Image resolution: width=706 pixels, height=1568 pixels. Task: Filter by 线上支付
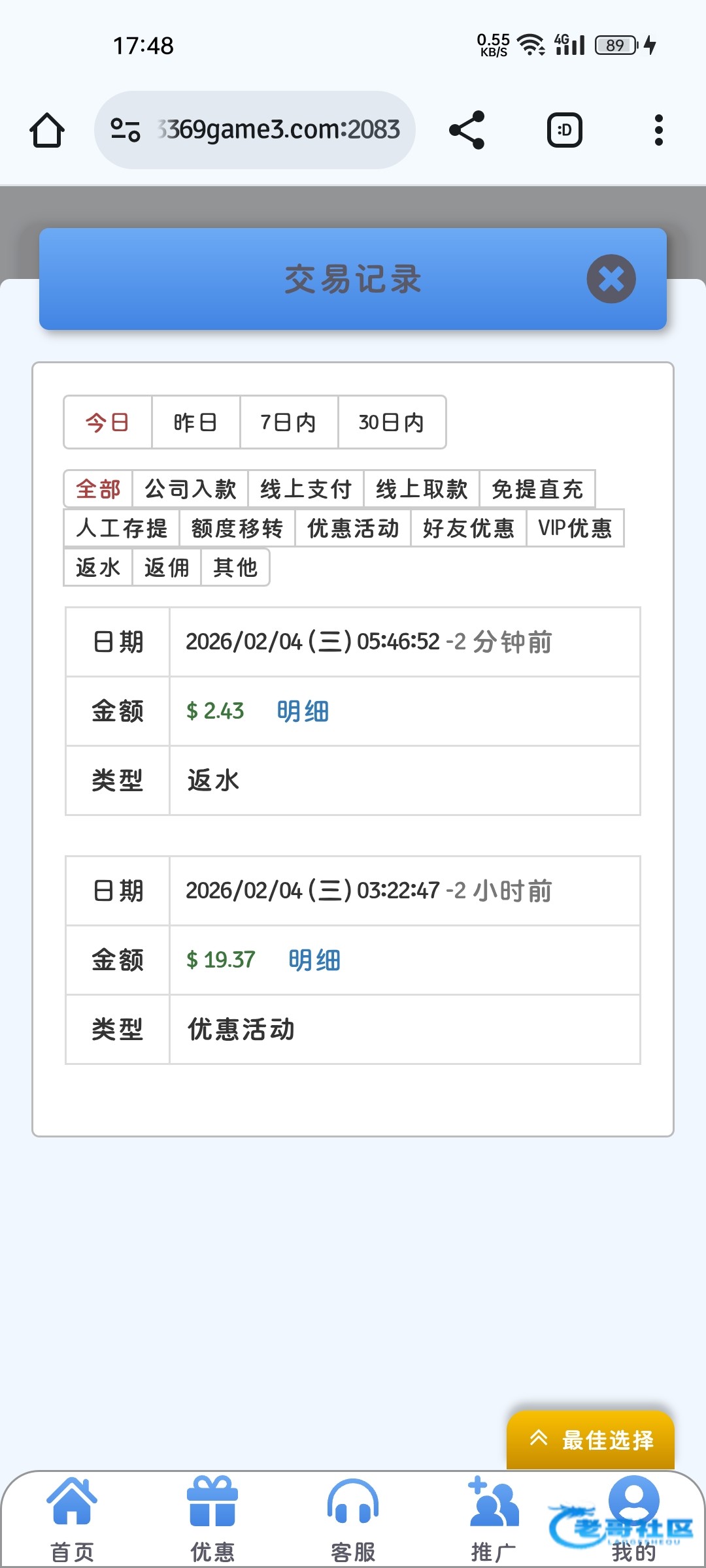(x=306, y=489)
